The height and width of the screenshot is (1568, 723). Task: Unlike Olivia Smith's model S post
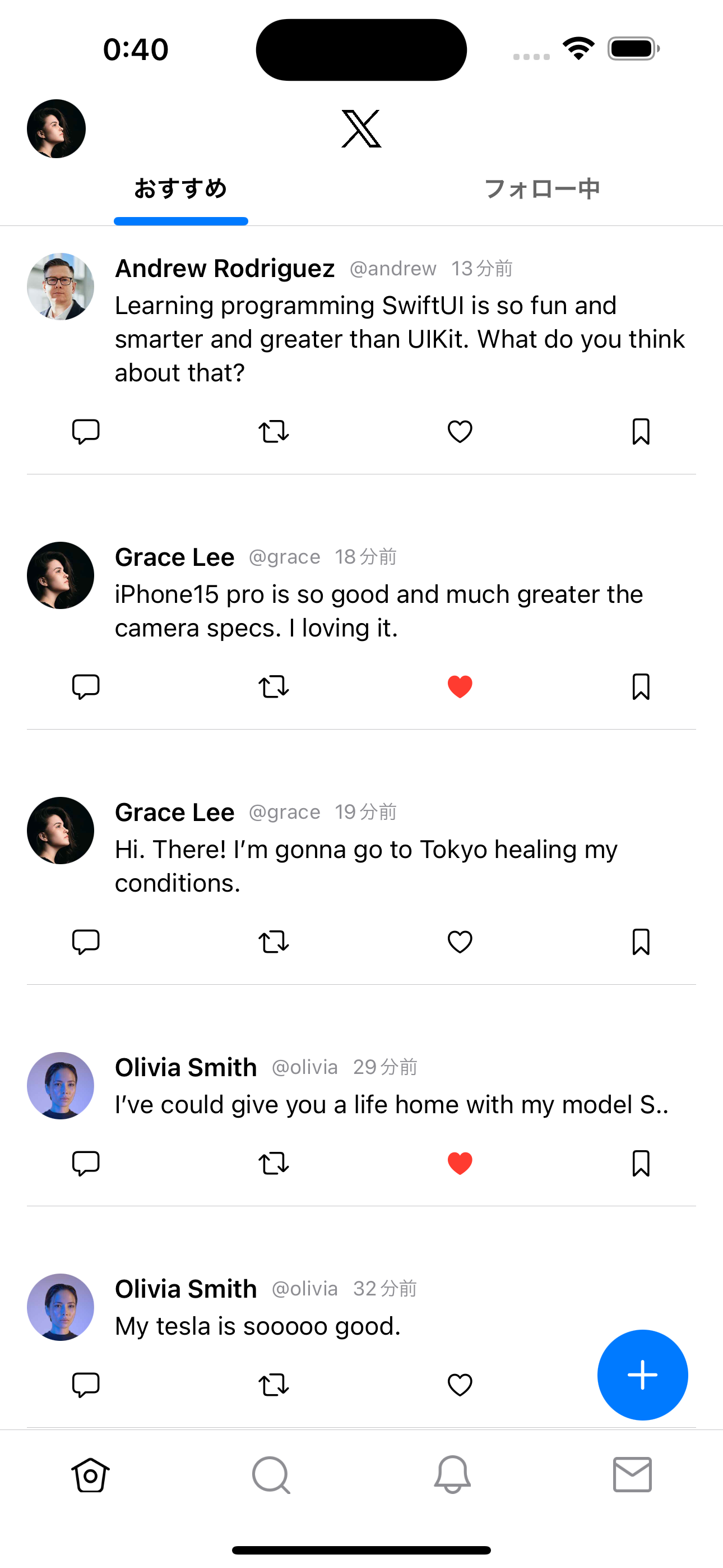pyautogui.click(x=460, y=1163)
